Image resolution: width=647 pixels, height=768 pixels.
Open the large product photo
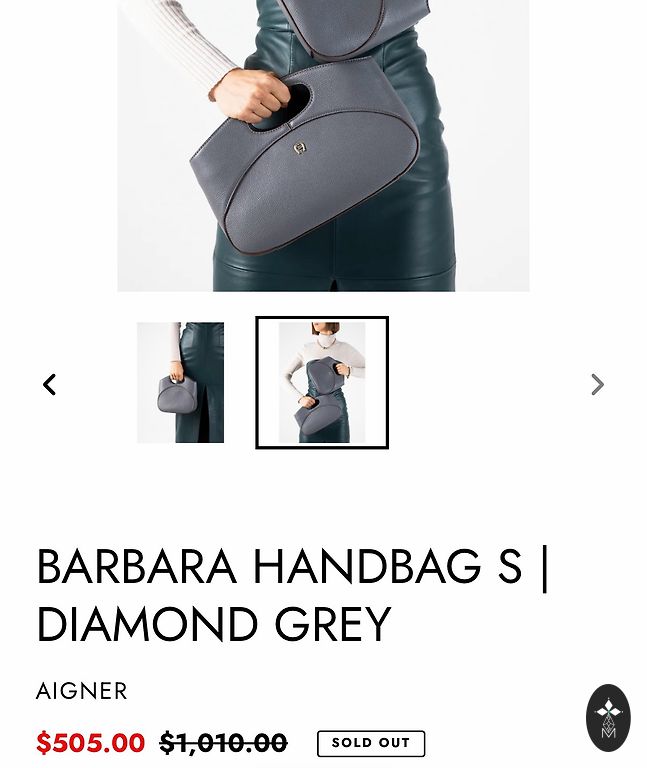pos(323,145)
